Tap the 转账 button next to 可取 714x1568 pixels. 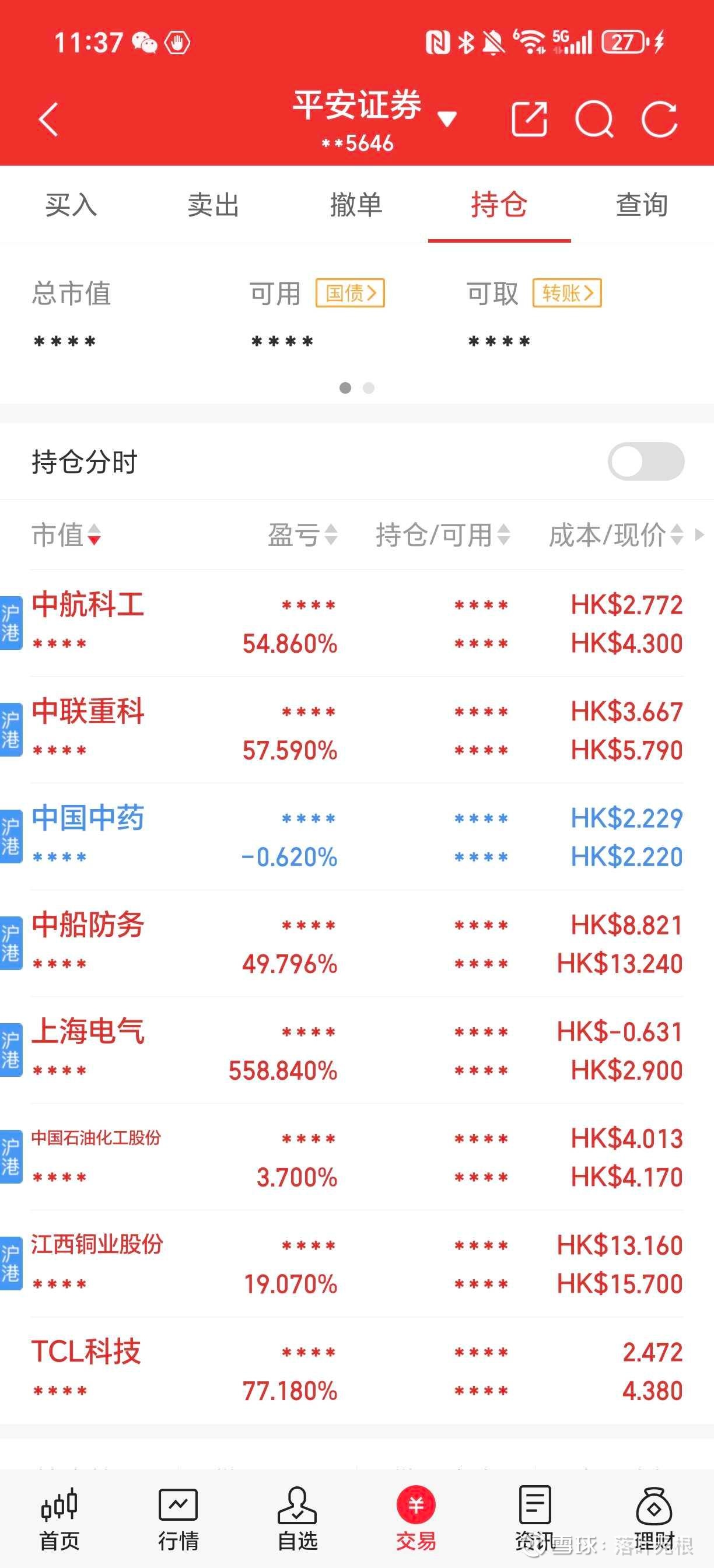(568, 293)
